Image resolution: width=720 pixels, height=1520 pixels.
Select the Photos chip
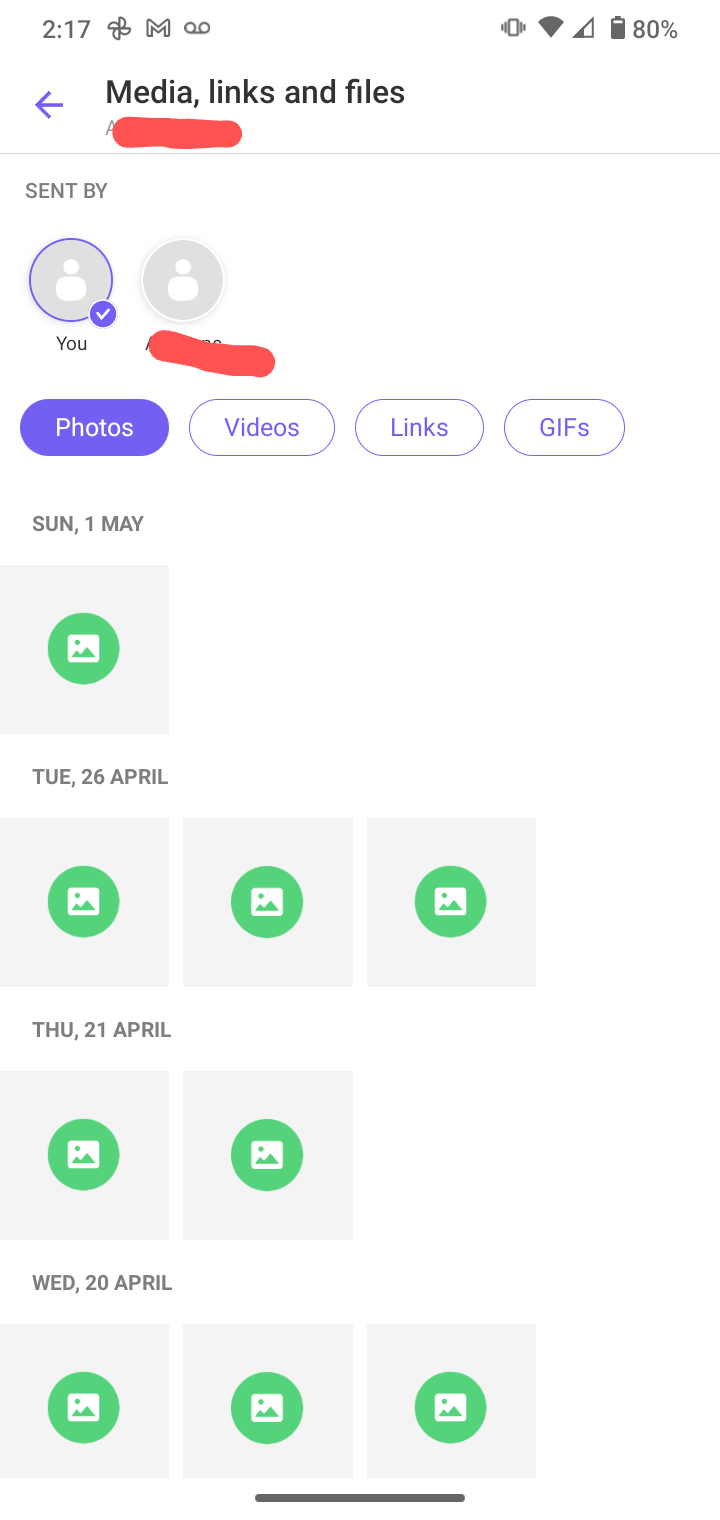tap(94, 427)
